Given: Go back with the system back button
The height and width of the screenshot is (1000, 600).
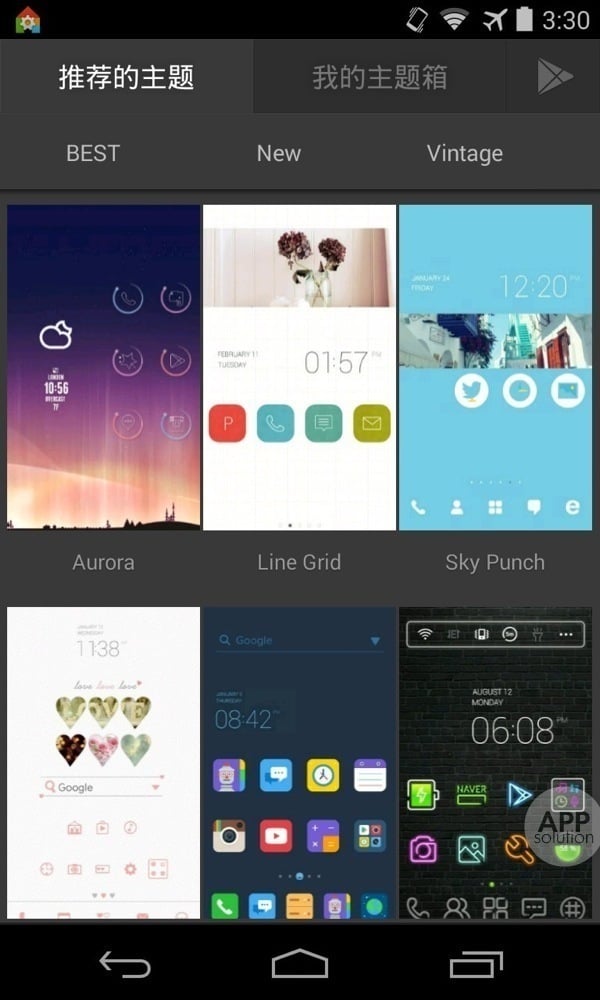Looking at the screenshot, I should coord(125,964).
